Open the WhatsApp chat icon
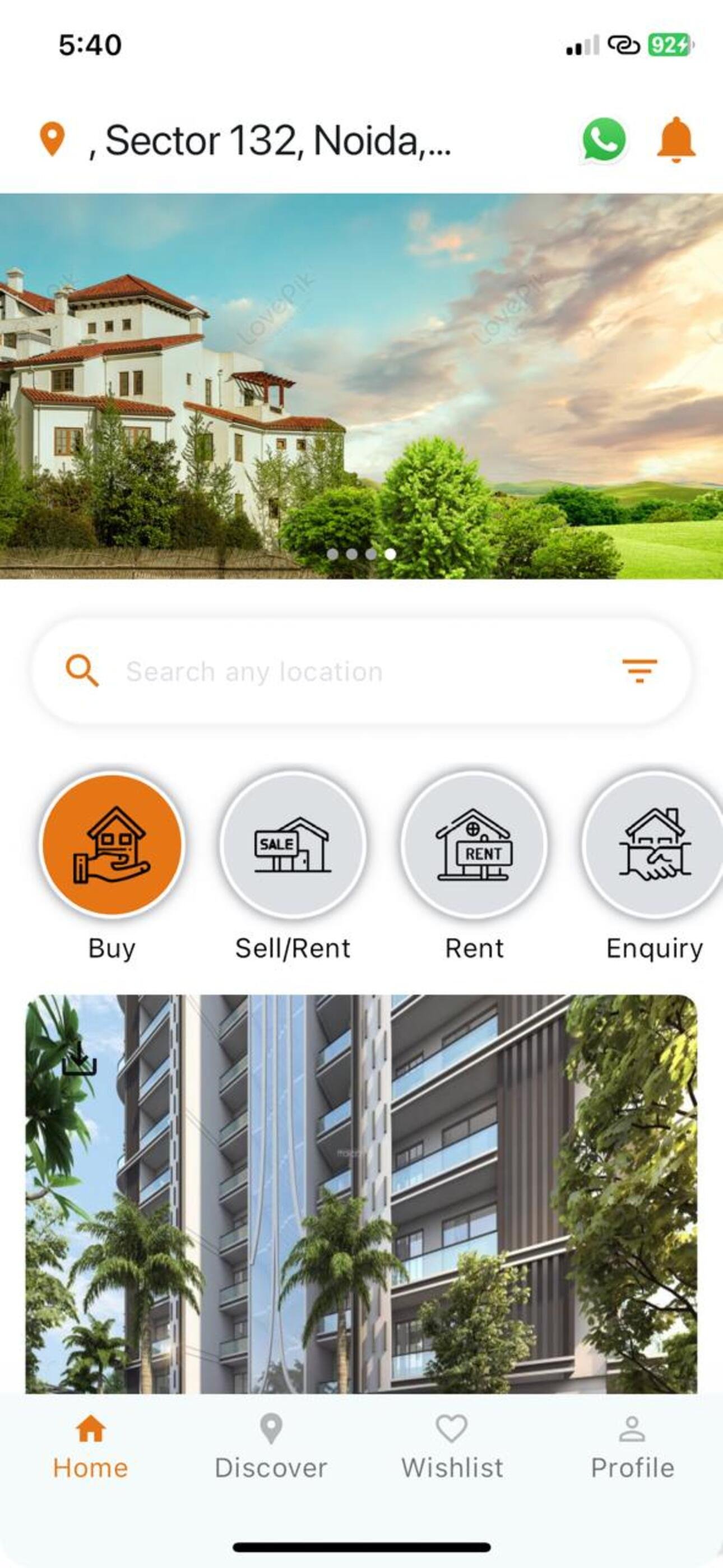723x1568 pixels. coord(603,140)
